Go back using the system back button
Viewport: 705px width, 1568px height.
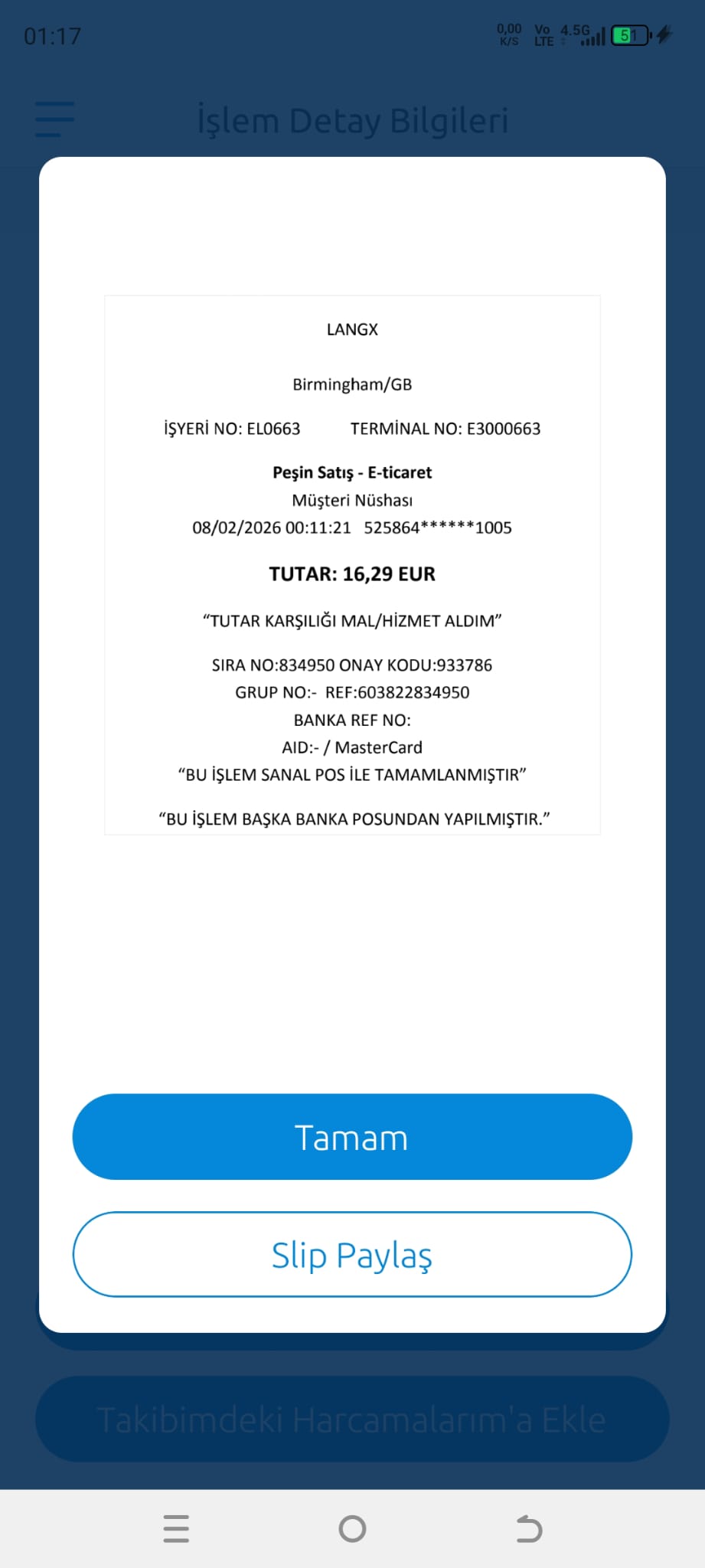click(529, 1529)
